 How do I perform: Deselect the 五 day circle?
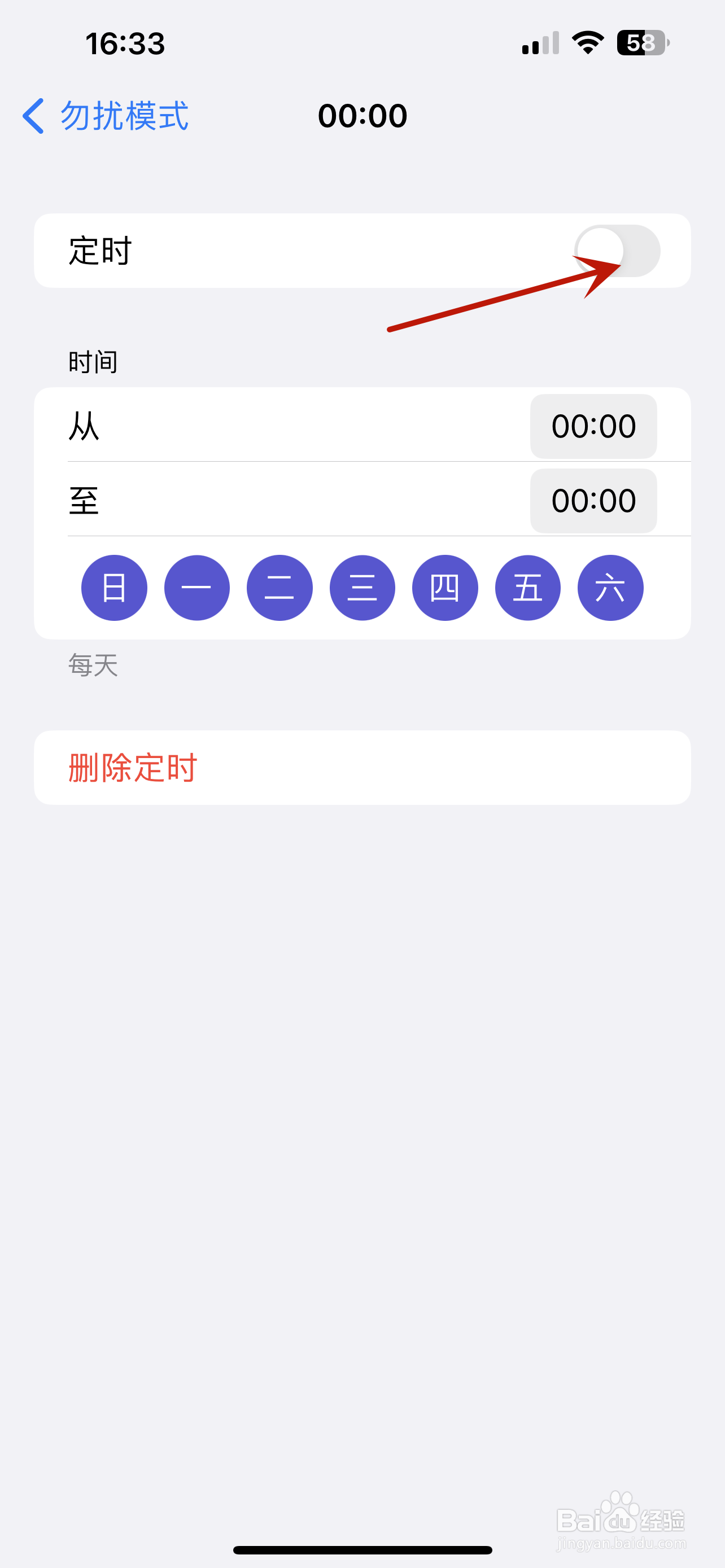point(528,588)
